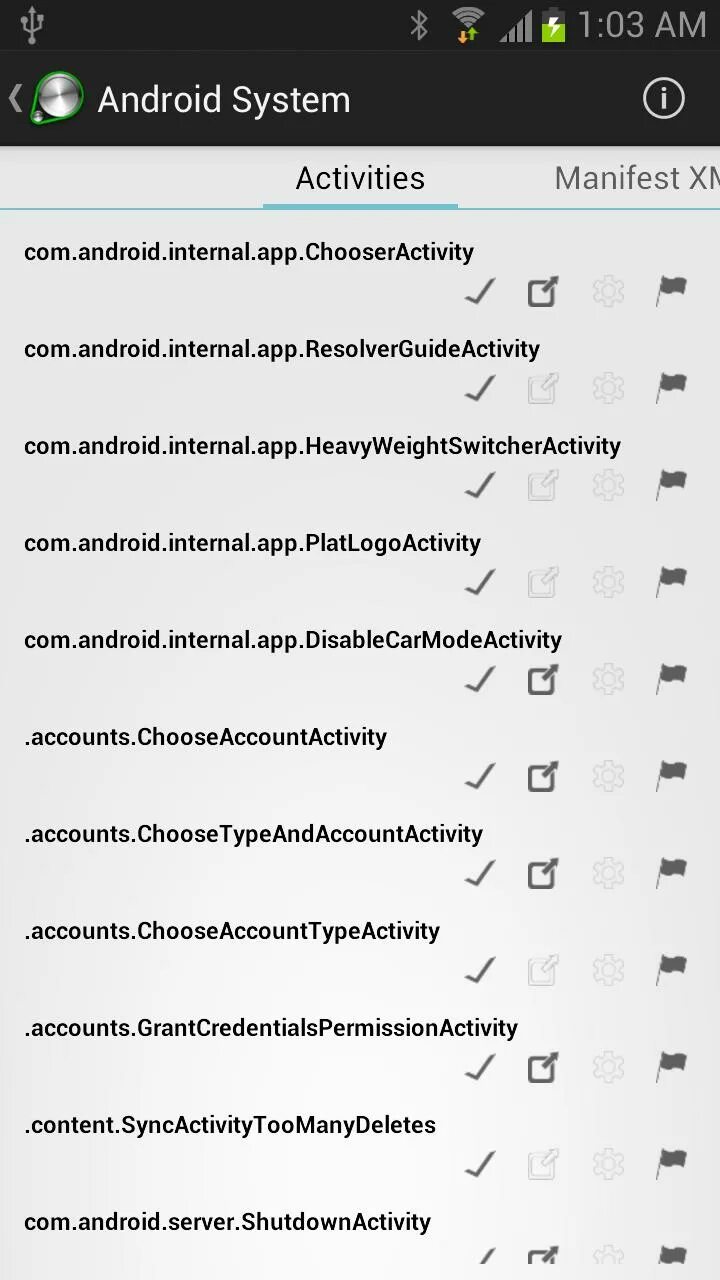This screenshot has width=720, height=1280.
Task: Tap the flag icon for DisableCarModeActivity
Action: point(671,680)
